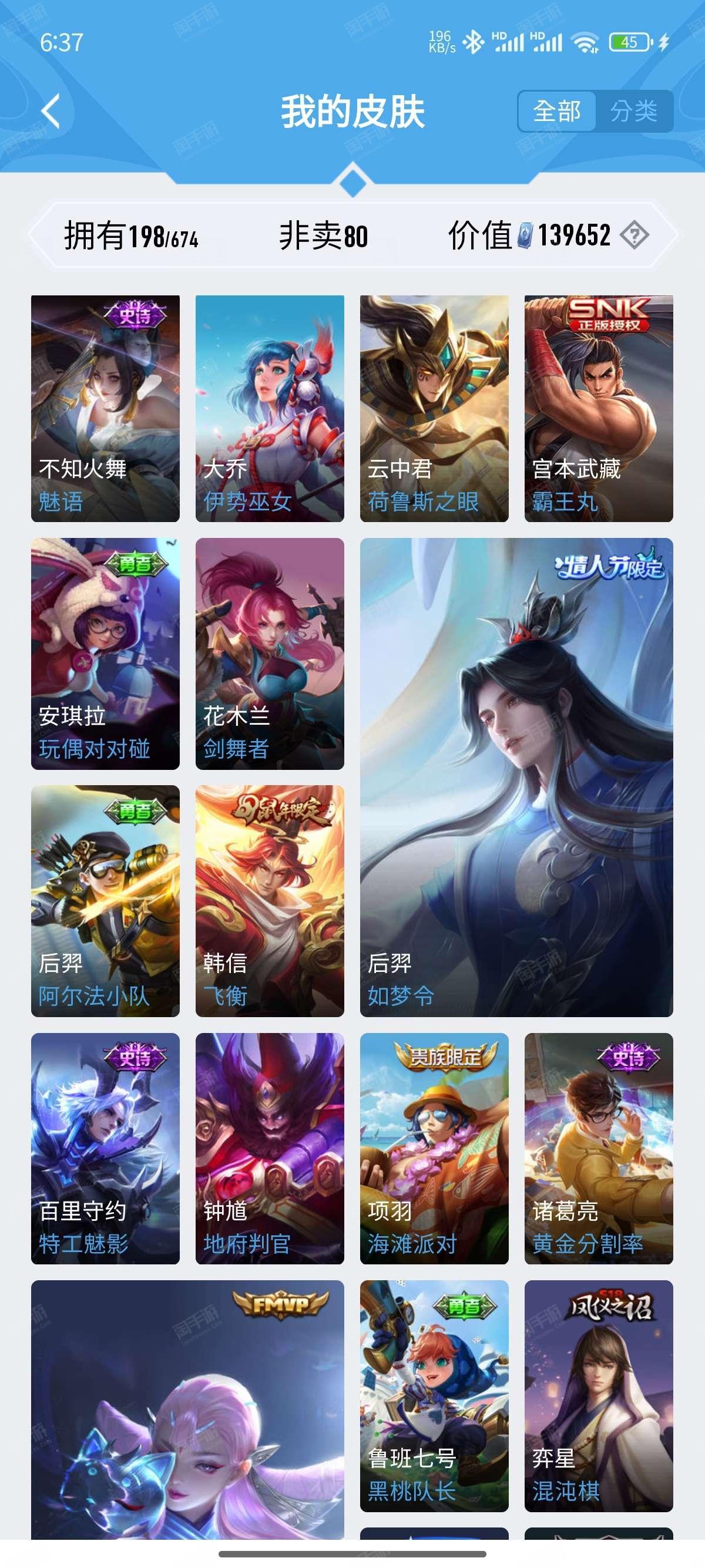Open 安琪拉 玩偶对对碰 skin
The width and height of the screenshot is (705, 1568).
[x=105, y=654]
